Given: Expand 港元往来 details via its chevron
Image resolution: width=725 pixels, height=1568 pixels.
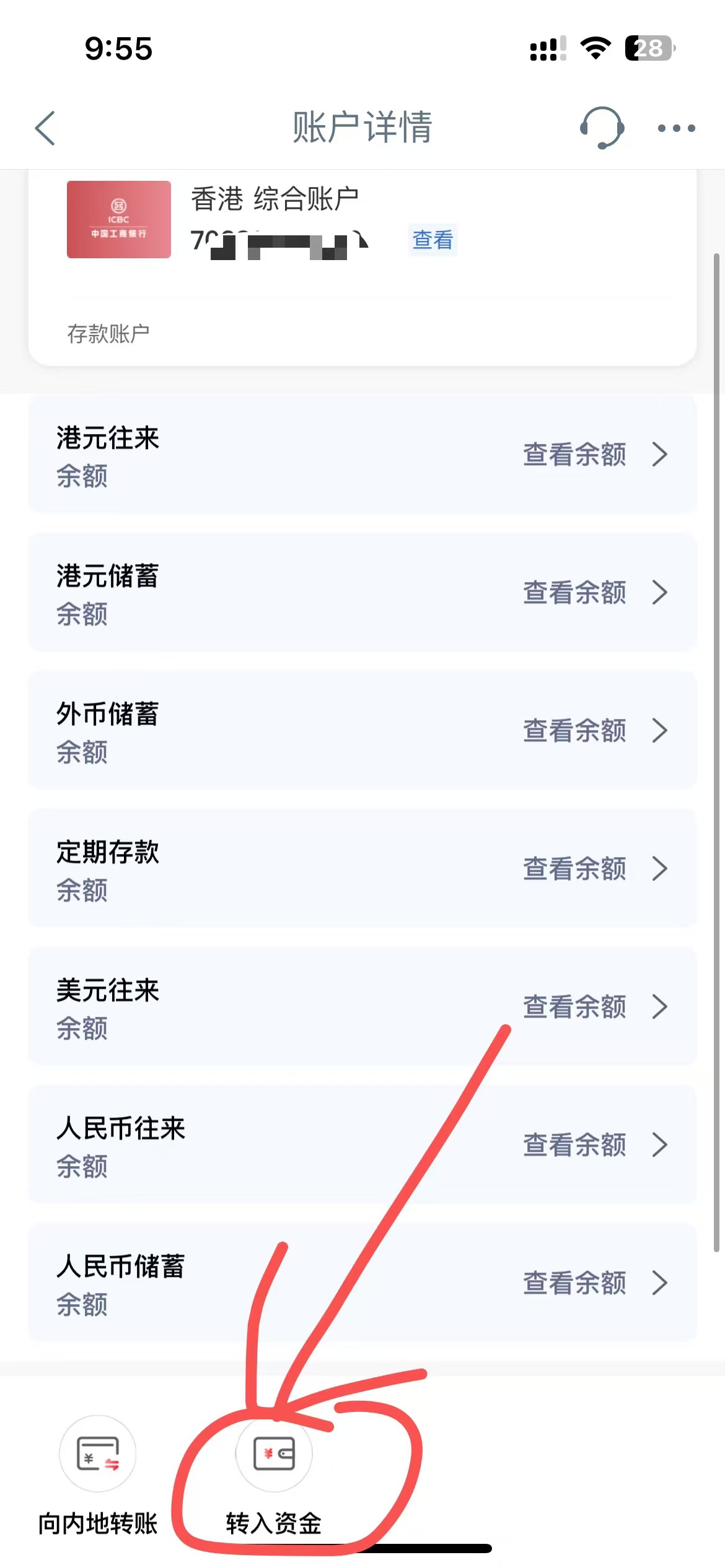Looking at the screenshot, I should (x=661, y=454).
